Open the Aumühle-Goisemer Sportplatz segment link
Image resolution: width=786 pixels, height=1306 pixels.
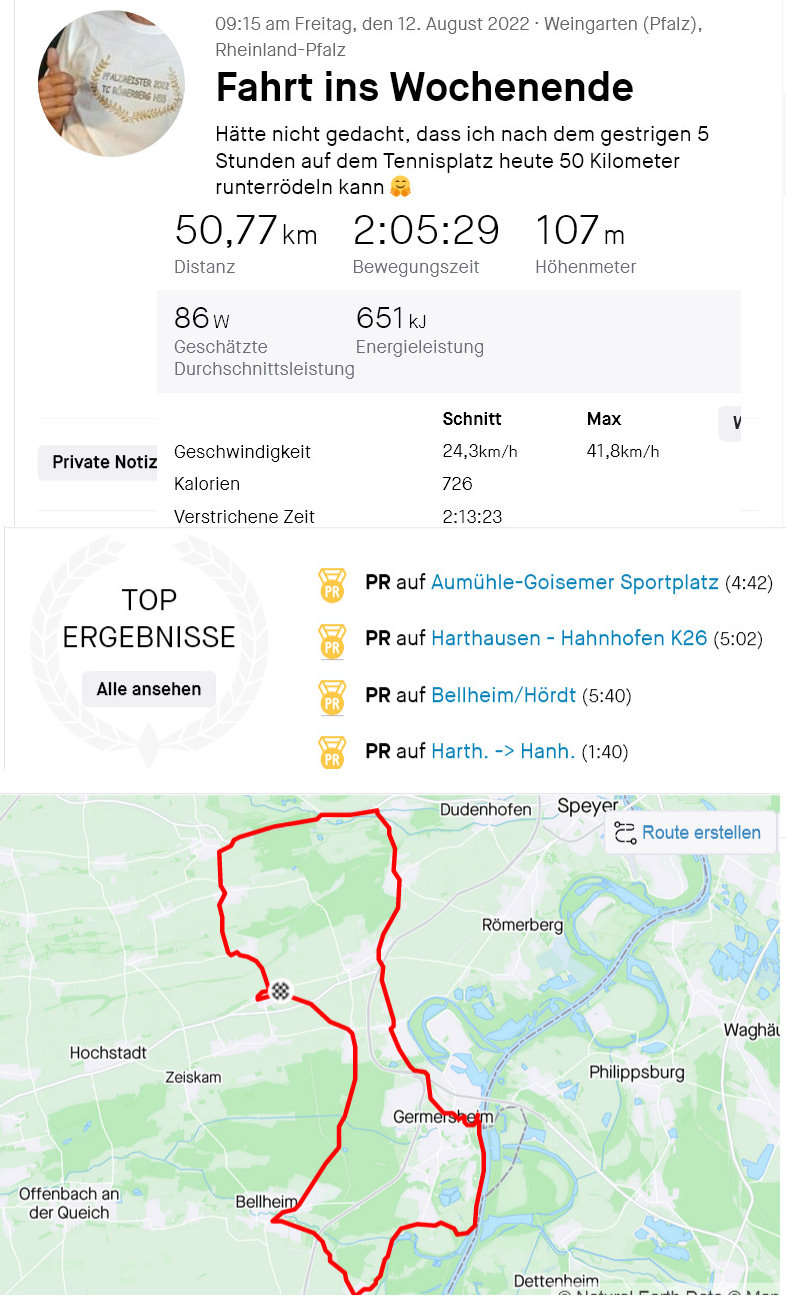click(x=575, y=582)
